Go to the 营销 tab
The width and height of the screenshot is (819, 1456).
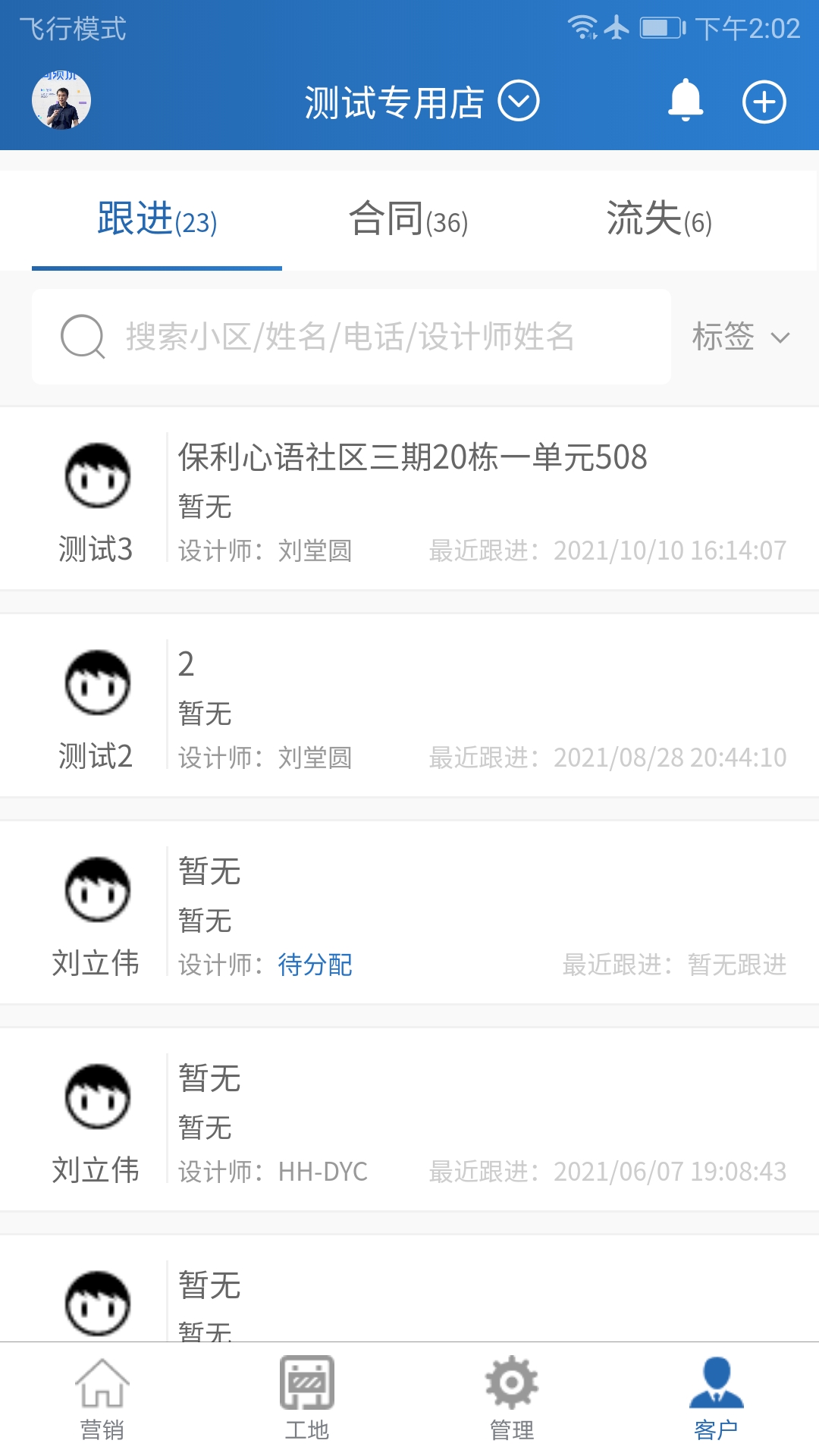tap(102, 1399)
